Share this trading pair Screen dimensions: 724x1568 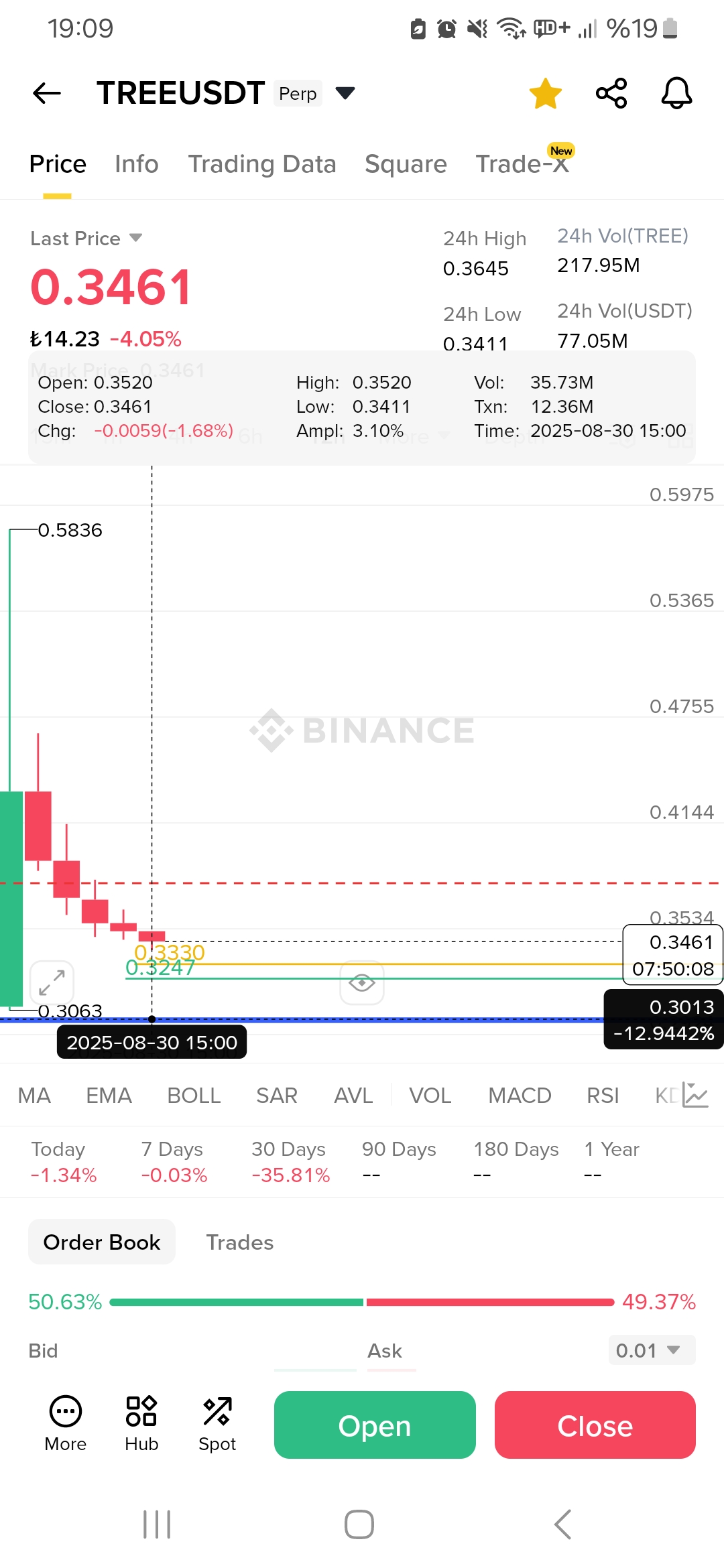tap(611, 93)
